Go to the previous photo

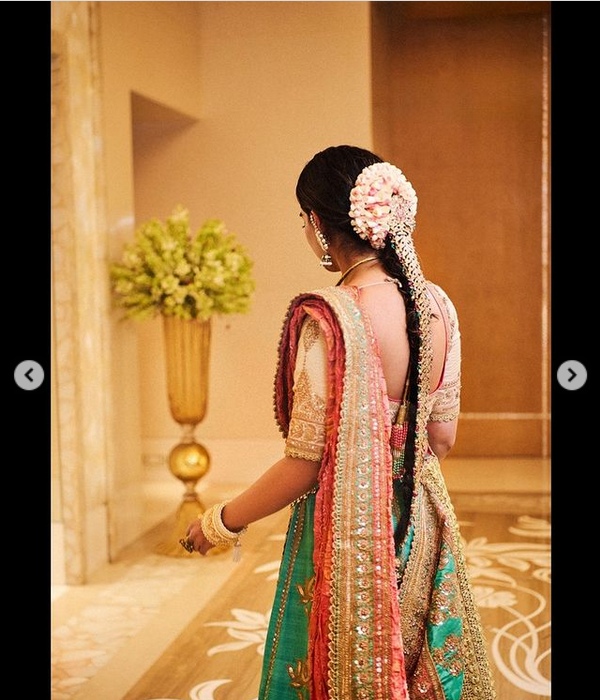pyautogui.click(x=29, y=375)
